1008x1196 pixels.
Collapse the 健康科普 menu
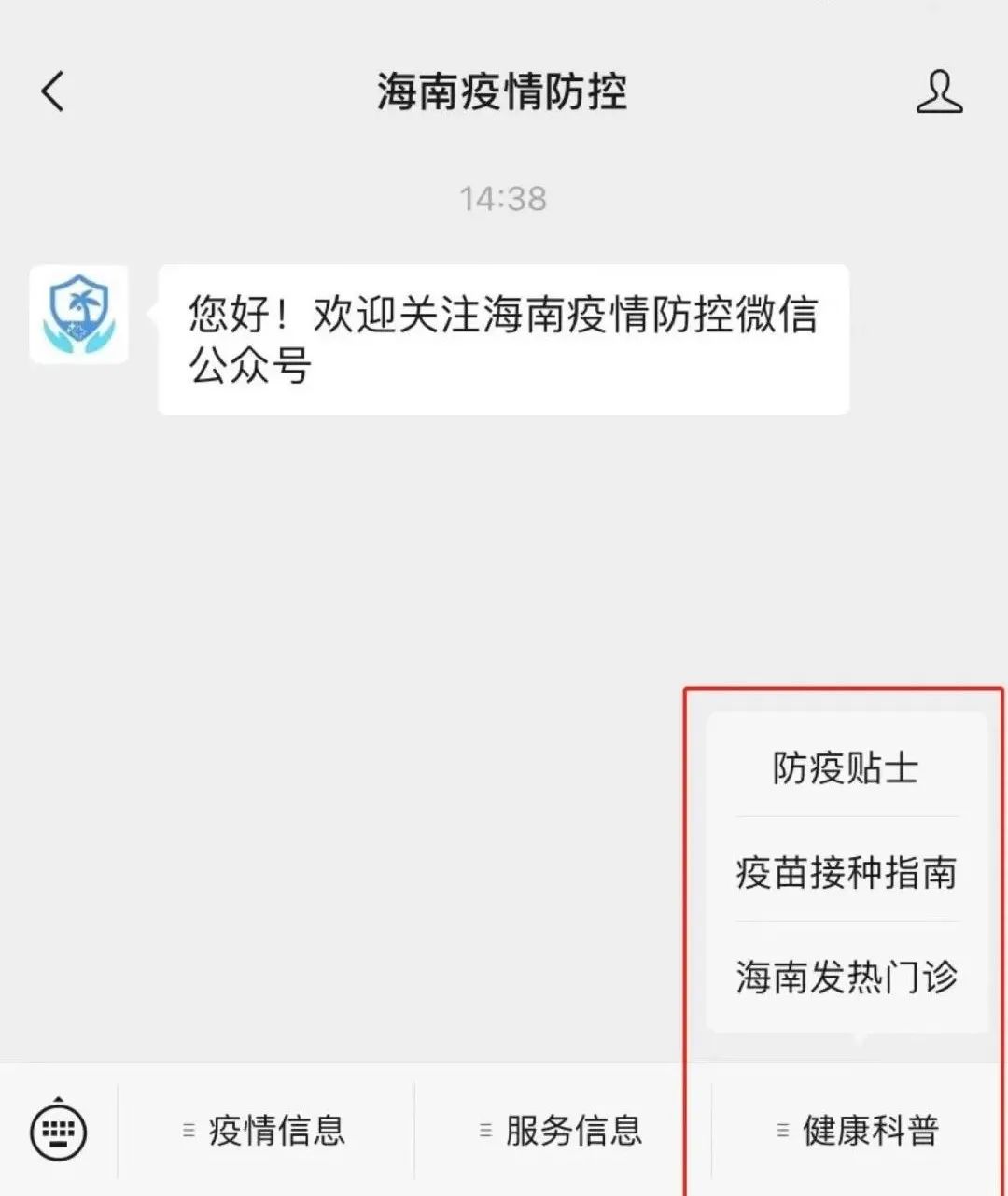859,1131
